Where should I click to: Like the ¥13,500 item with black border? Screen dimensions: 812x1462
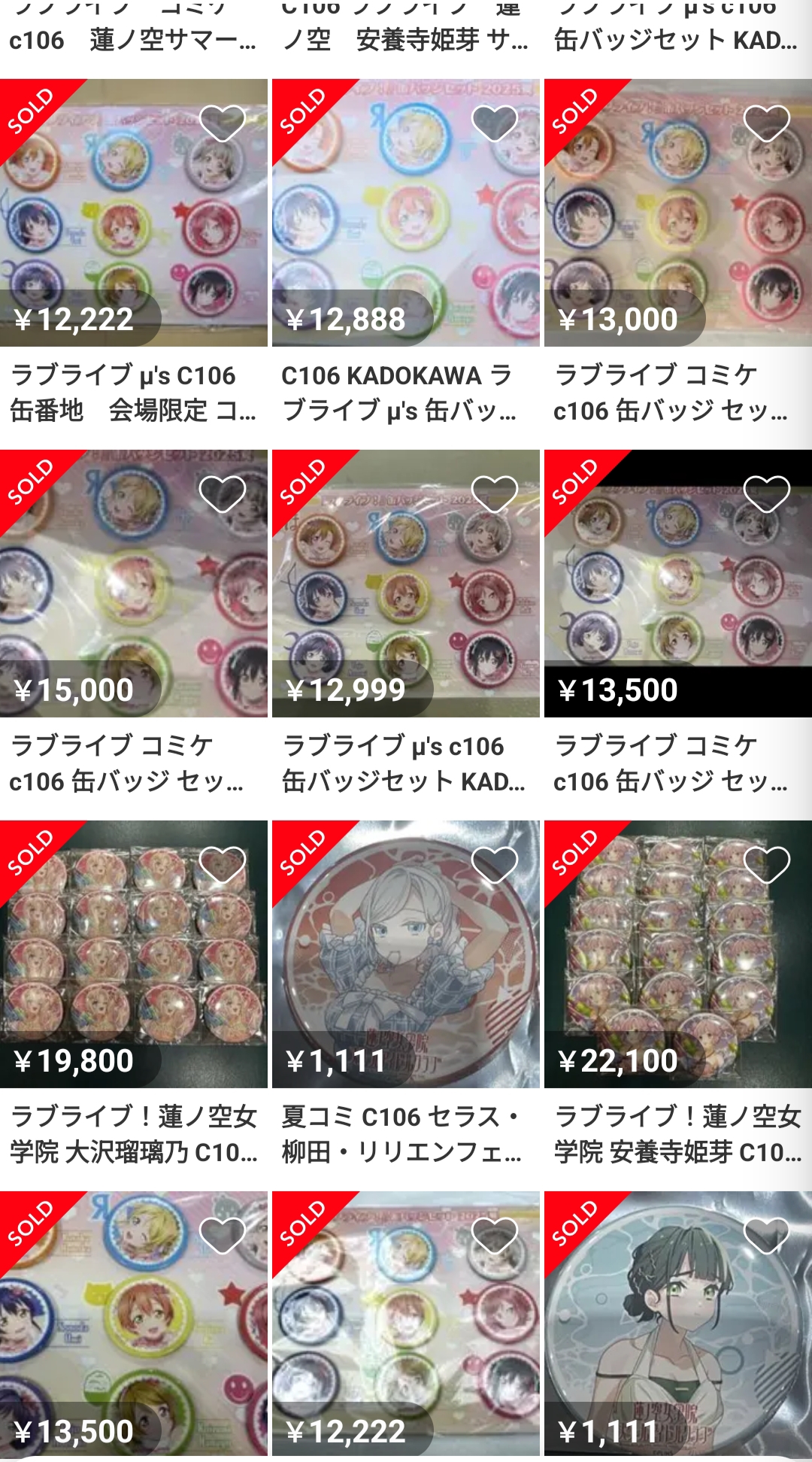[x=767, y=494]
